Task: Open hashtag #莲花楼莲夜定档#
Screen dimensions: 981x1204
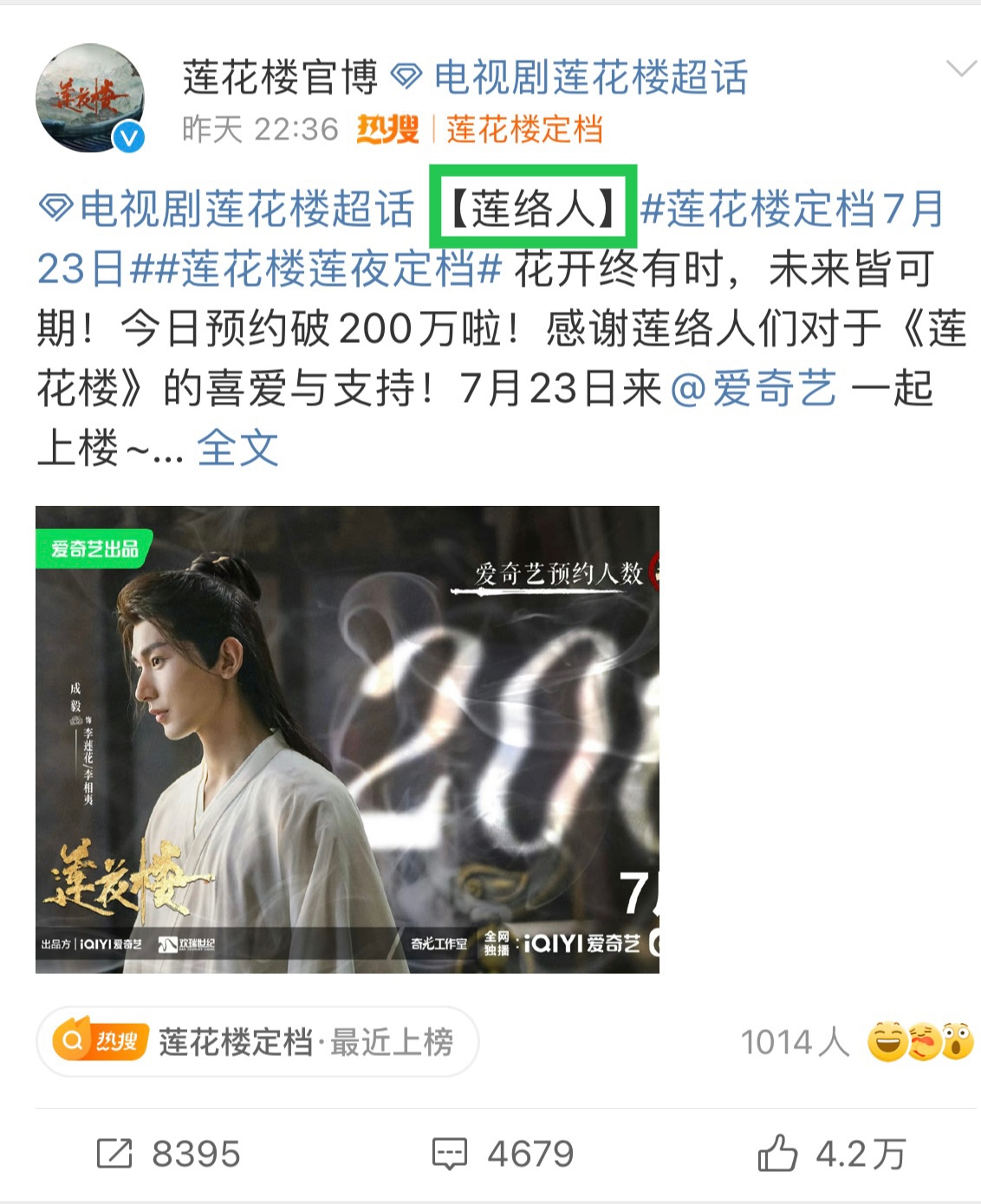Action: pos(315,269)
